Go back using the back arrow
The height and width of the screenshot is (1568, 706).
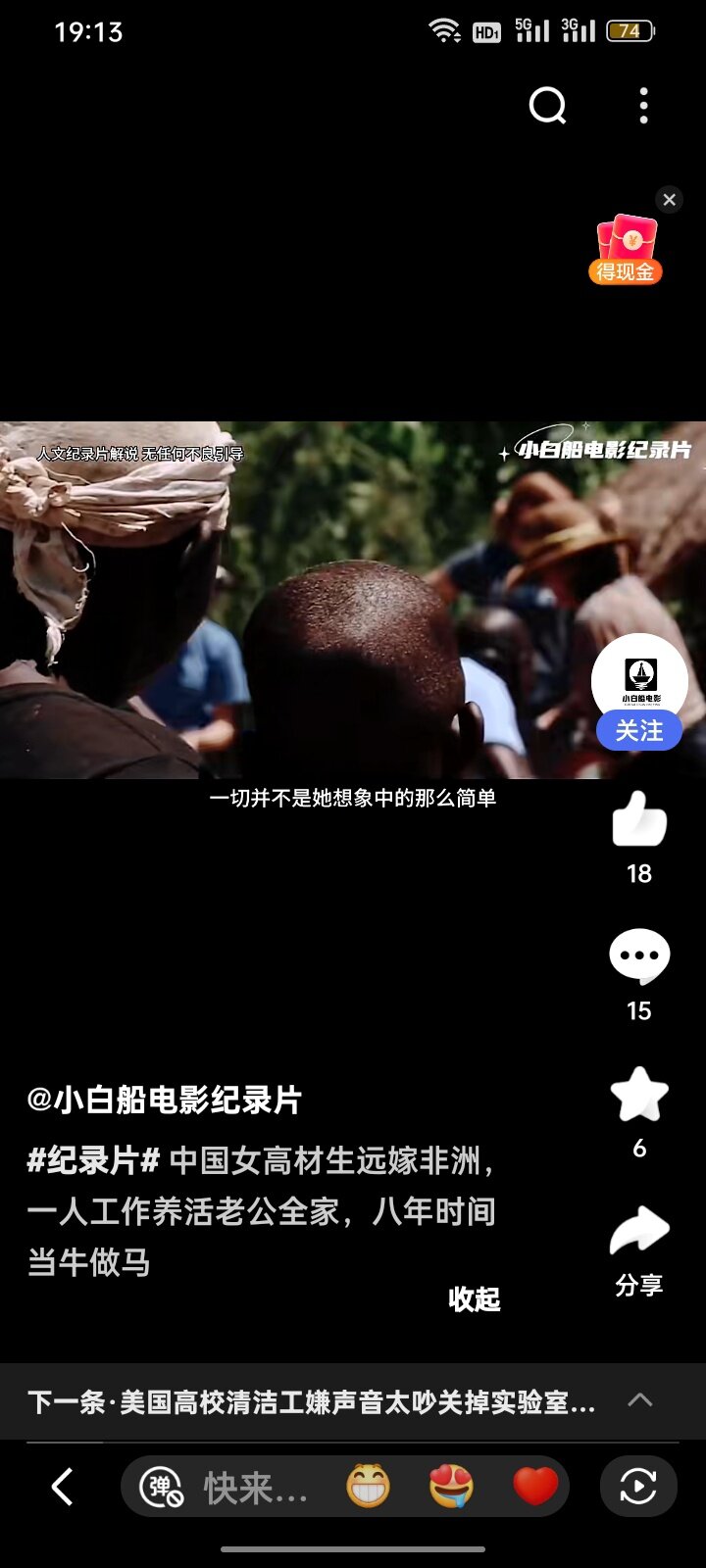coord(62,1487)
